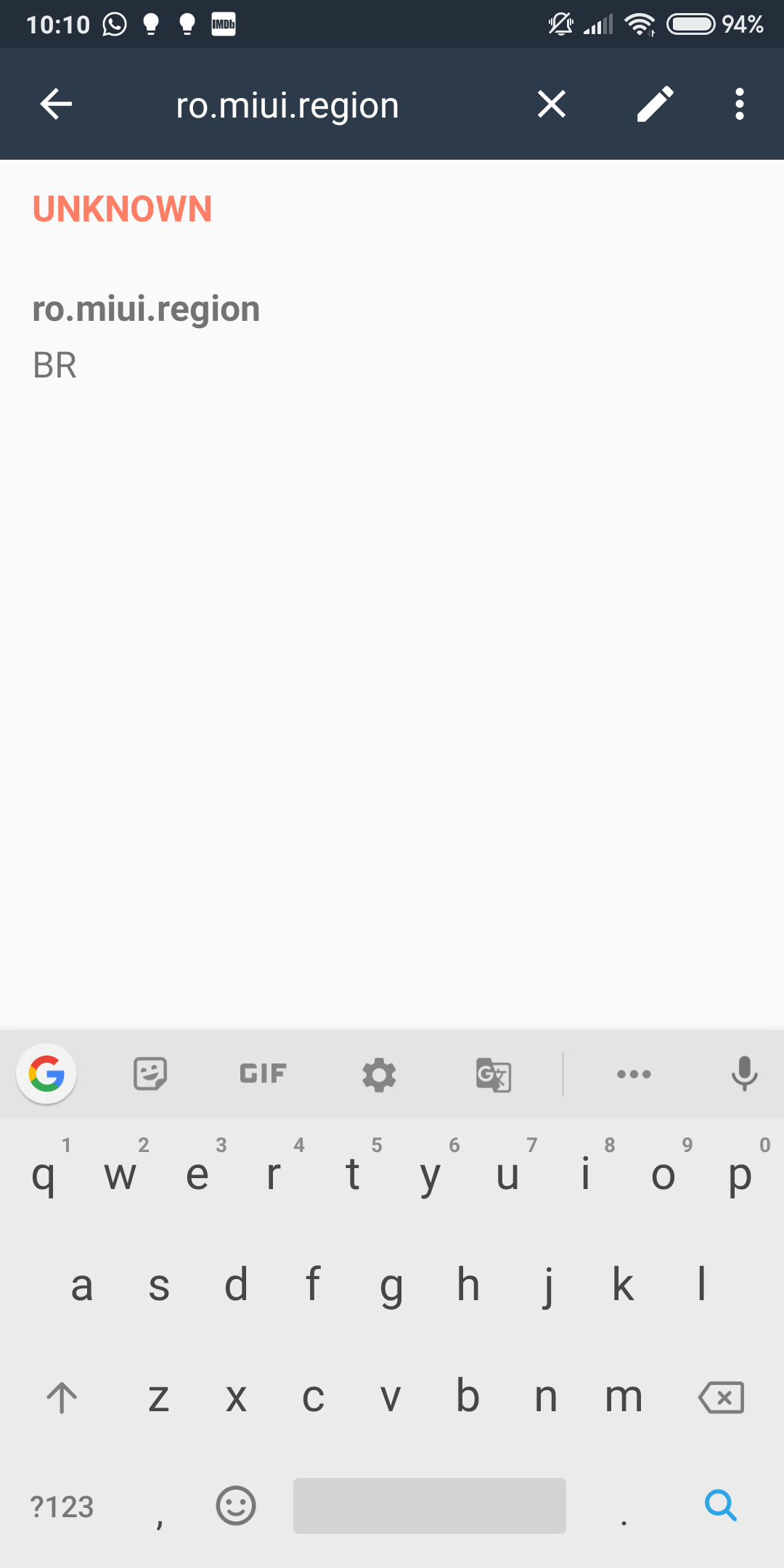Viewport: 784px width, 1568px height.
Task: Tap the pencil edit icon
Action: click(656, 105)
